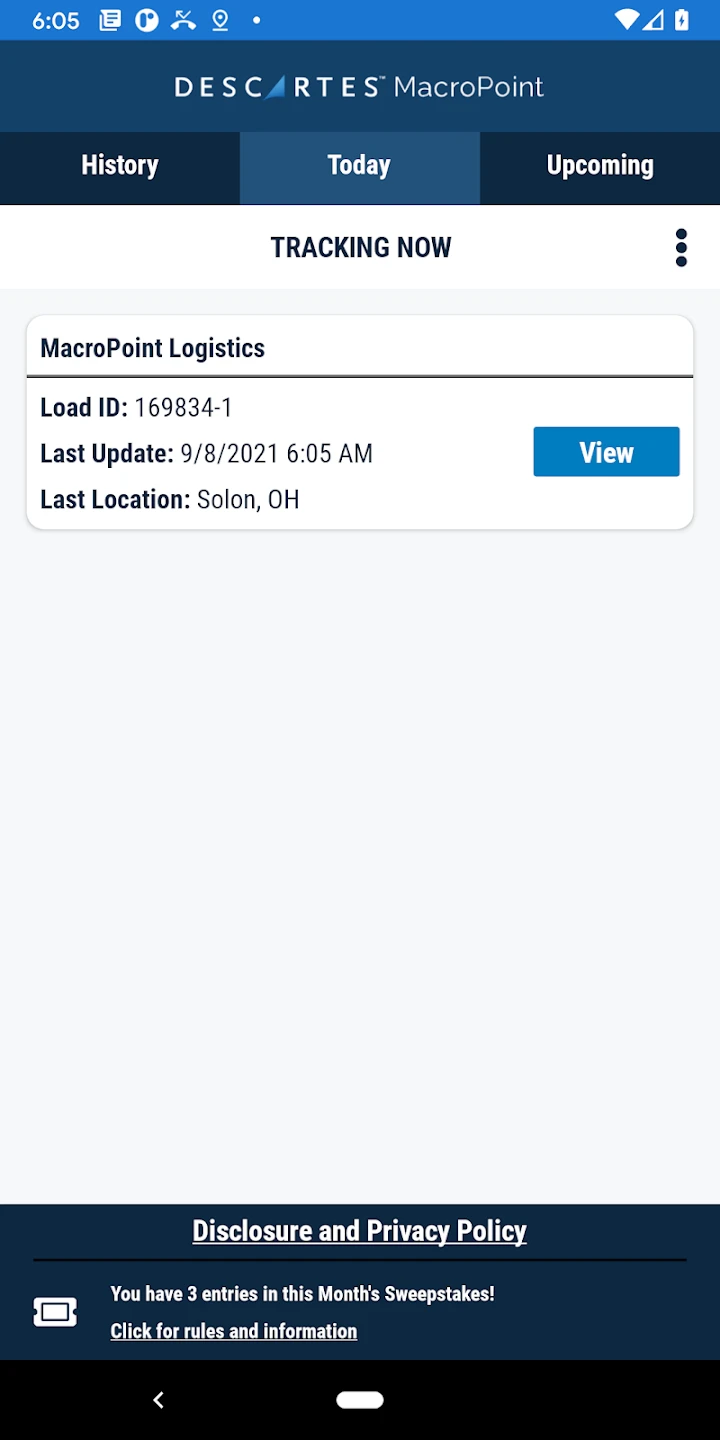Select the Today tab
This screenshot has width=720, height=1440.
pos(359,166)
